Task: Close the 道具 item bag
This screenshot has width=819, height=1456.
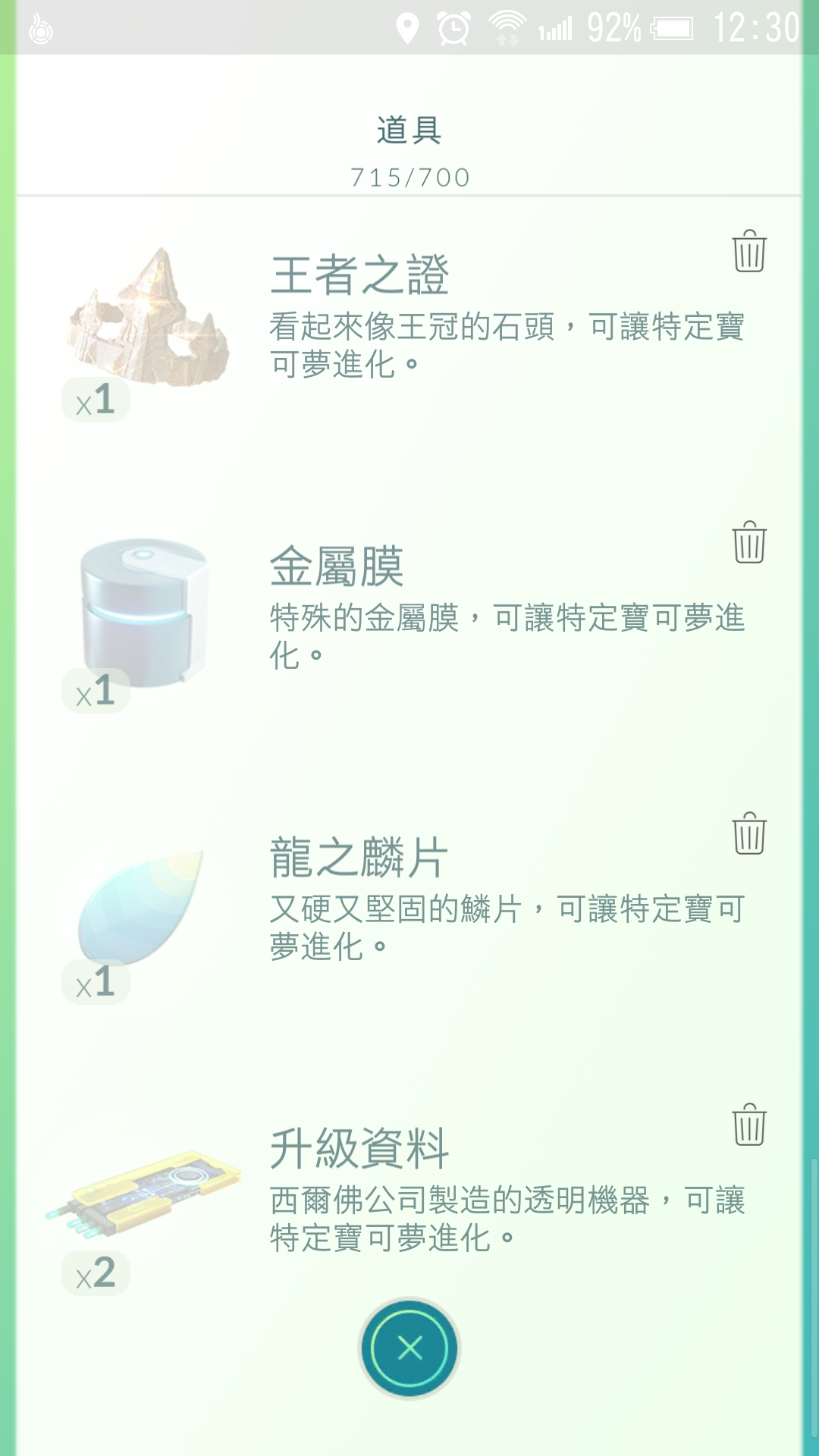Action: click(409, 1348)
